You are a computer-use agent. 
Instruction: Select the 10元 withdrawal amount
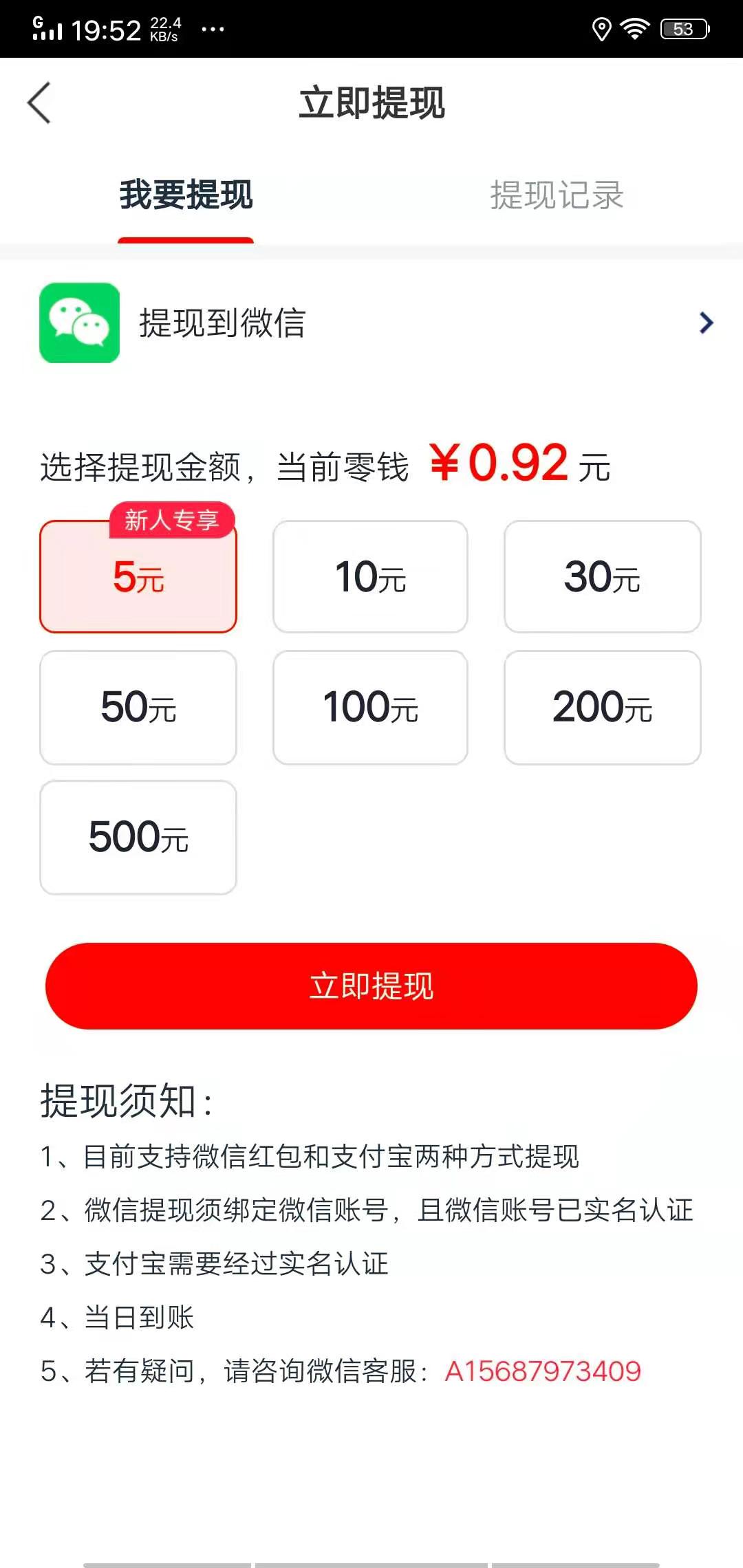(370, 577)
